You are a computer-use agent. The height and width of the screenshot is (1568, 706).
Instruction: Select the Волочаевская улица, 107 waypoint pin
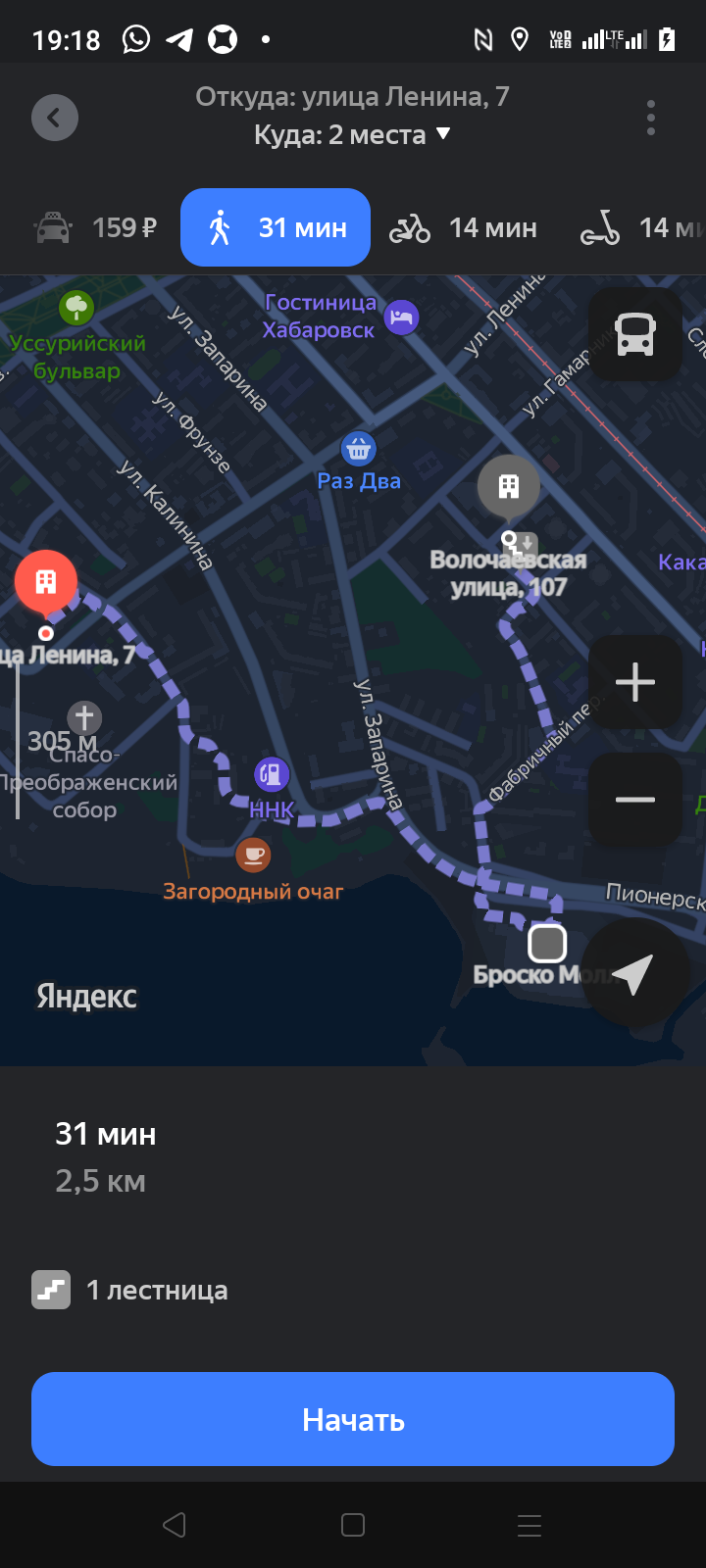(508, 486)
